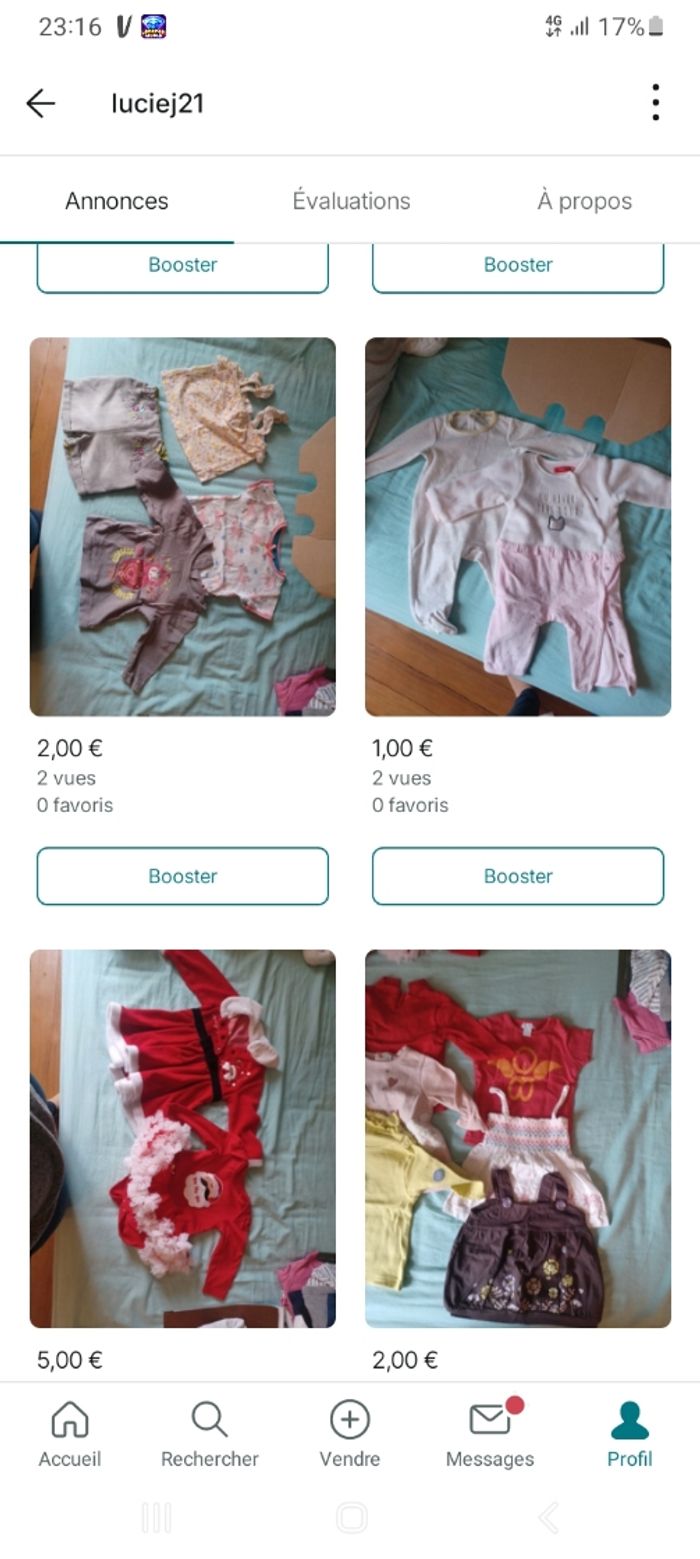Boost the 2,00 € listing with 2 vues
Image resolution: width=700 pixels, height=1559 pixels.
[183, 876]
